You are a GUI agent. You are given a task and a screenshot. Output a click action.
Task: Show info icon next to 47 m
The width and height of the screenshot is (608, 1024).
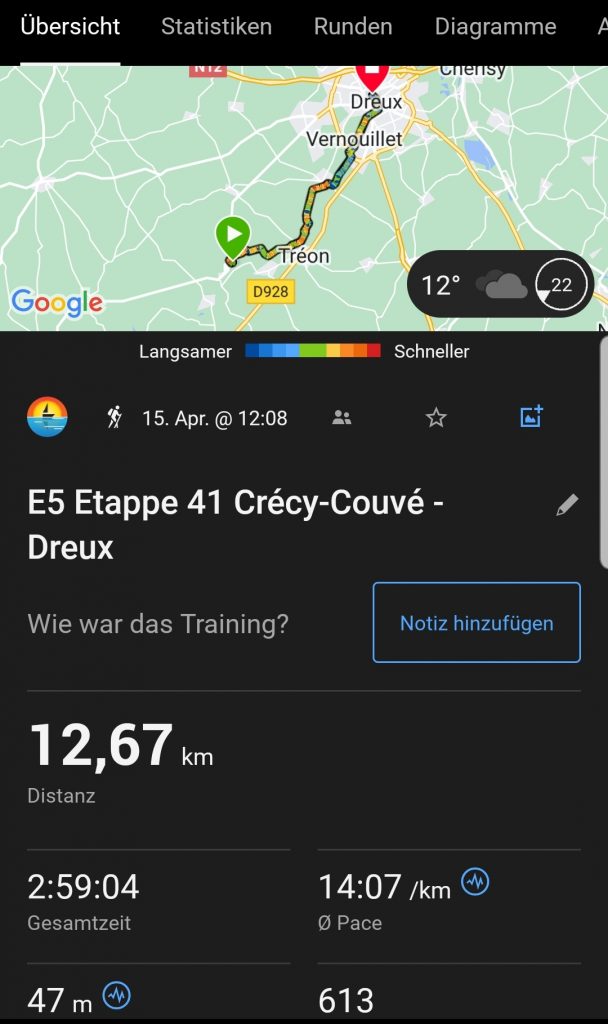point(117,996)
